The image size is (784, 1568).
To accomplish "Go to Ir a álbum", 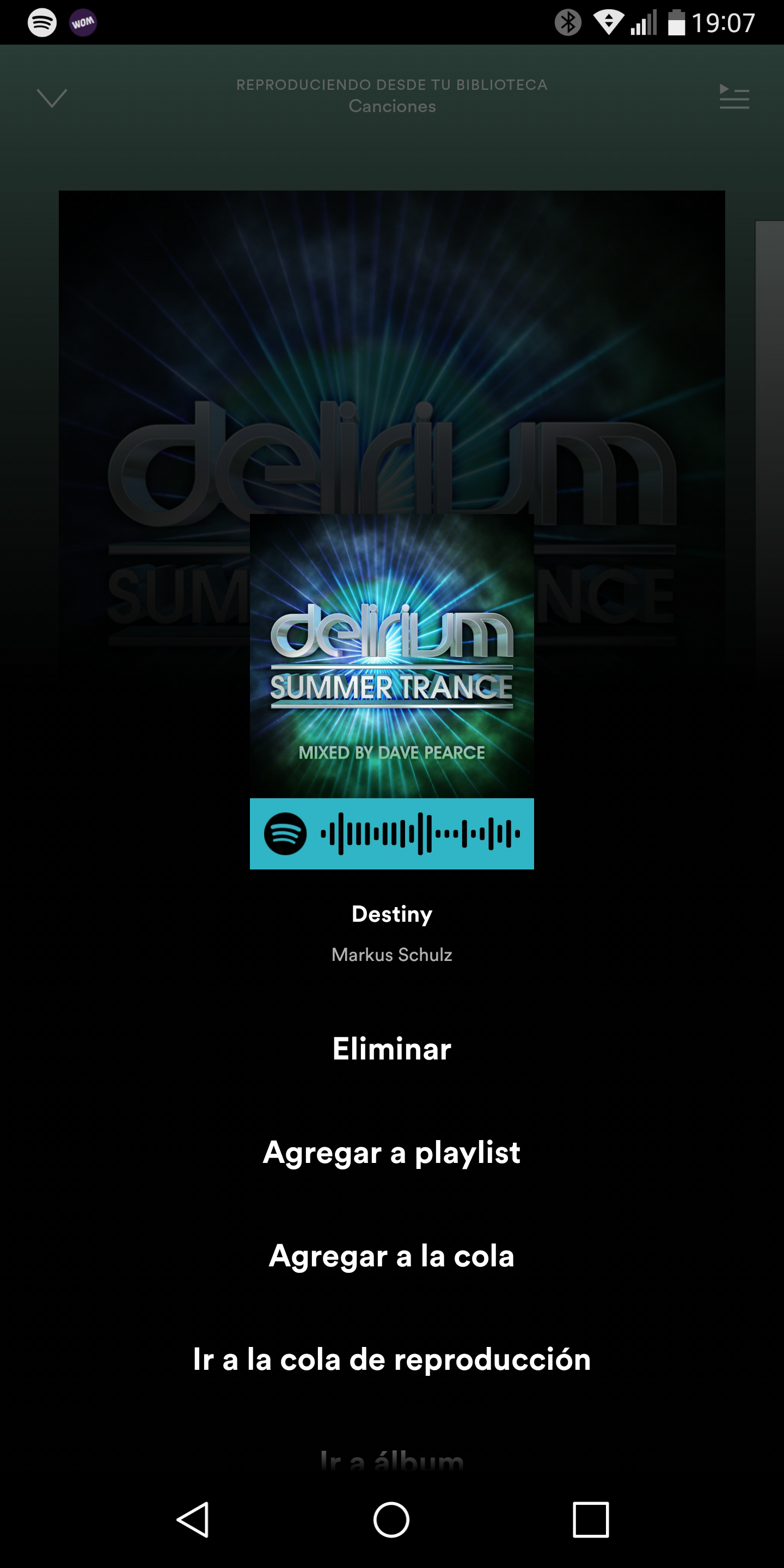I will pyautogui.click(x=391, y=1461).
